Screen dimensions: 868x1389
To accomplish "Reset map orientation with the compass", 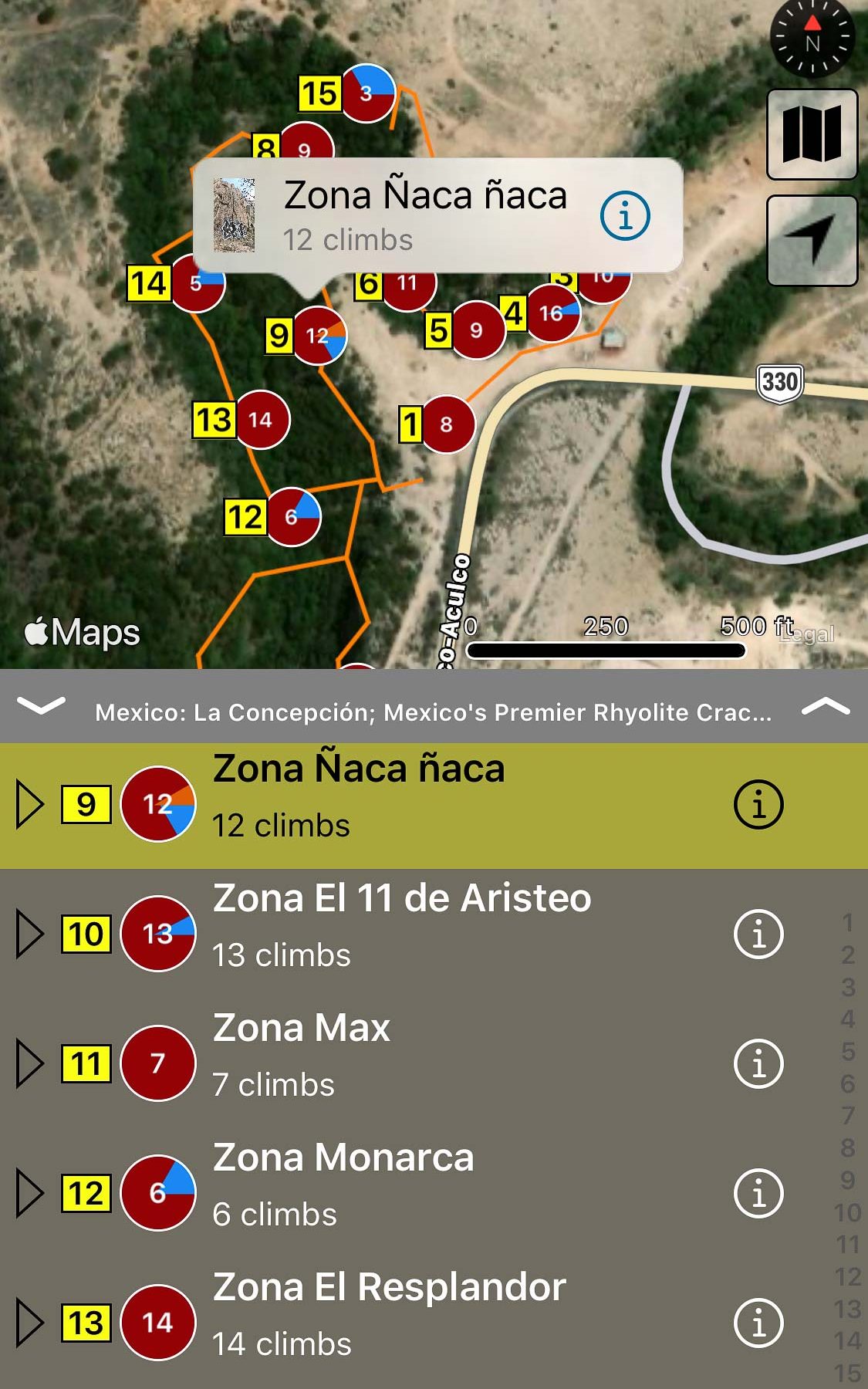I will 812,39.
